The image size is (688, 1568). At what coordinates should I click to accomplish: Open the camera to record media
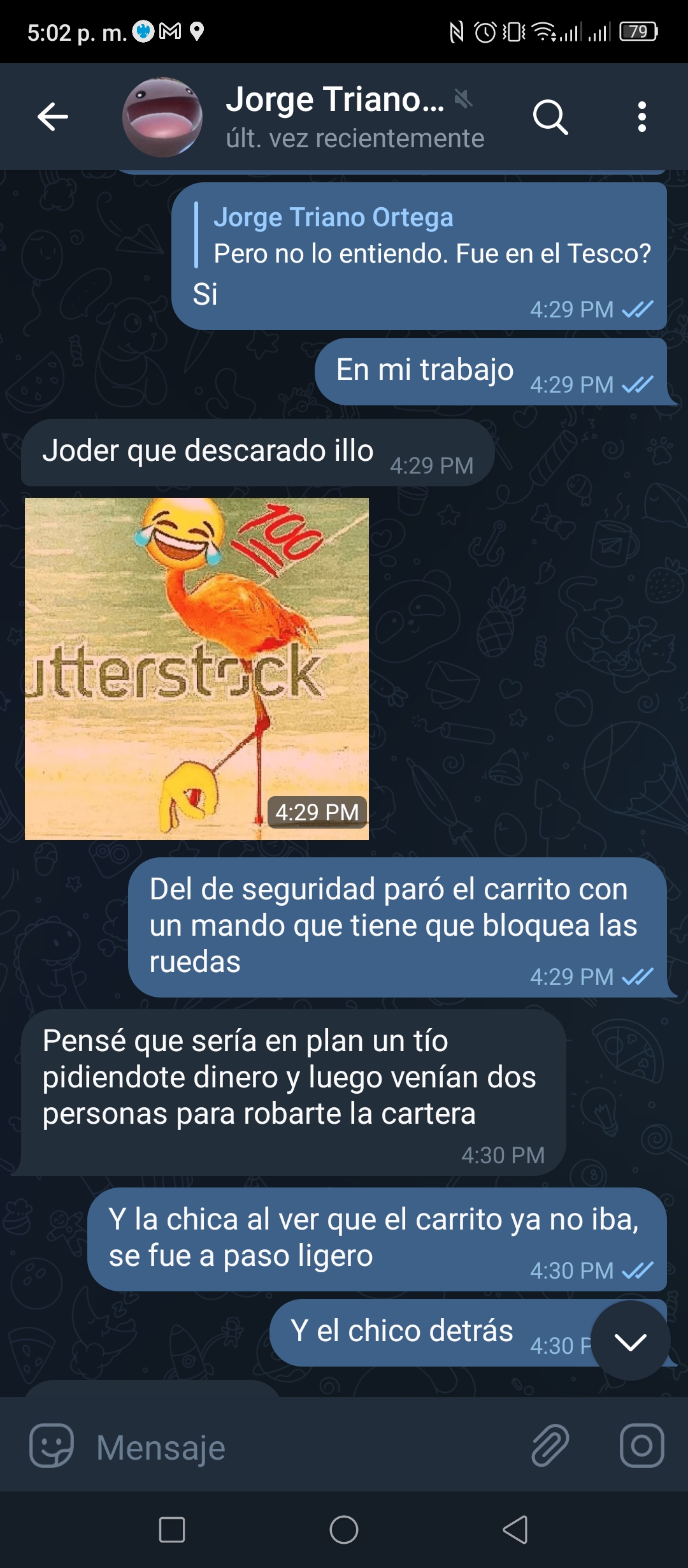[641, 1446]
